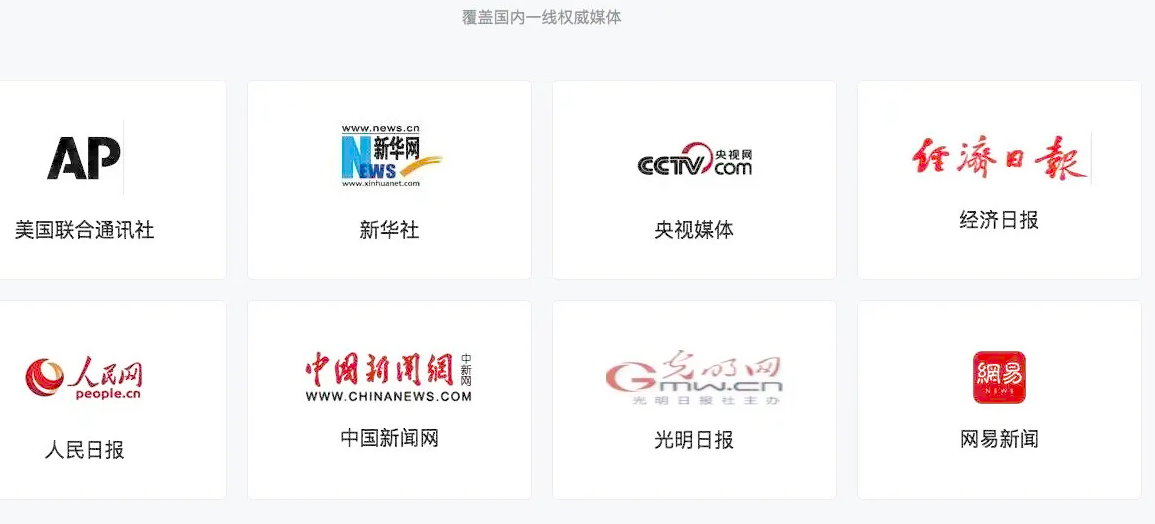This screenshot has width=1155, height=524.
Task: Tap the 经济日报 card
Action: tap(999, 180)
